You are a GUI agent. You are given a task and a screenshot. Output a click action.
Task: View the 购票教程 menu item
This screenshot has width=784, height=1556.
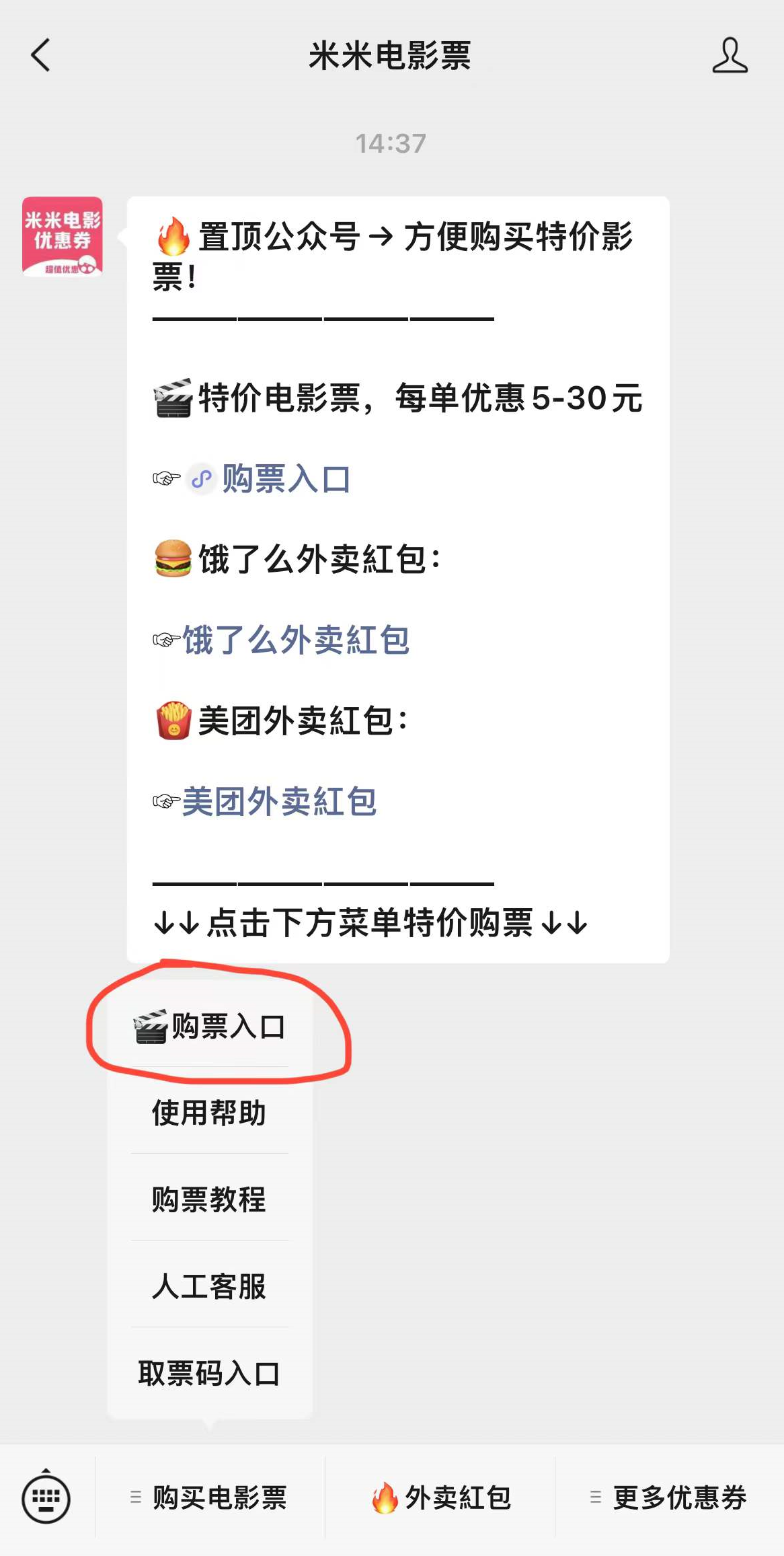click(210, 1199)
